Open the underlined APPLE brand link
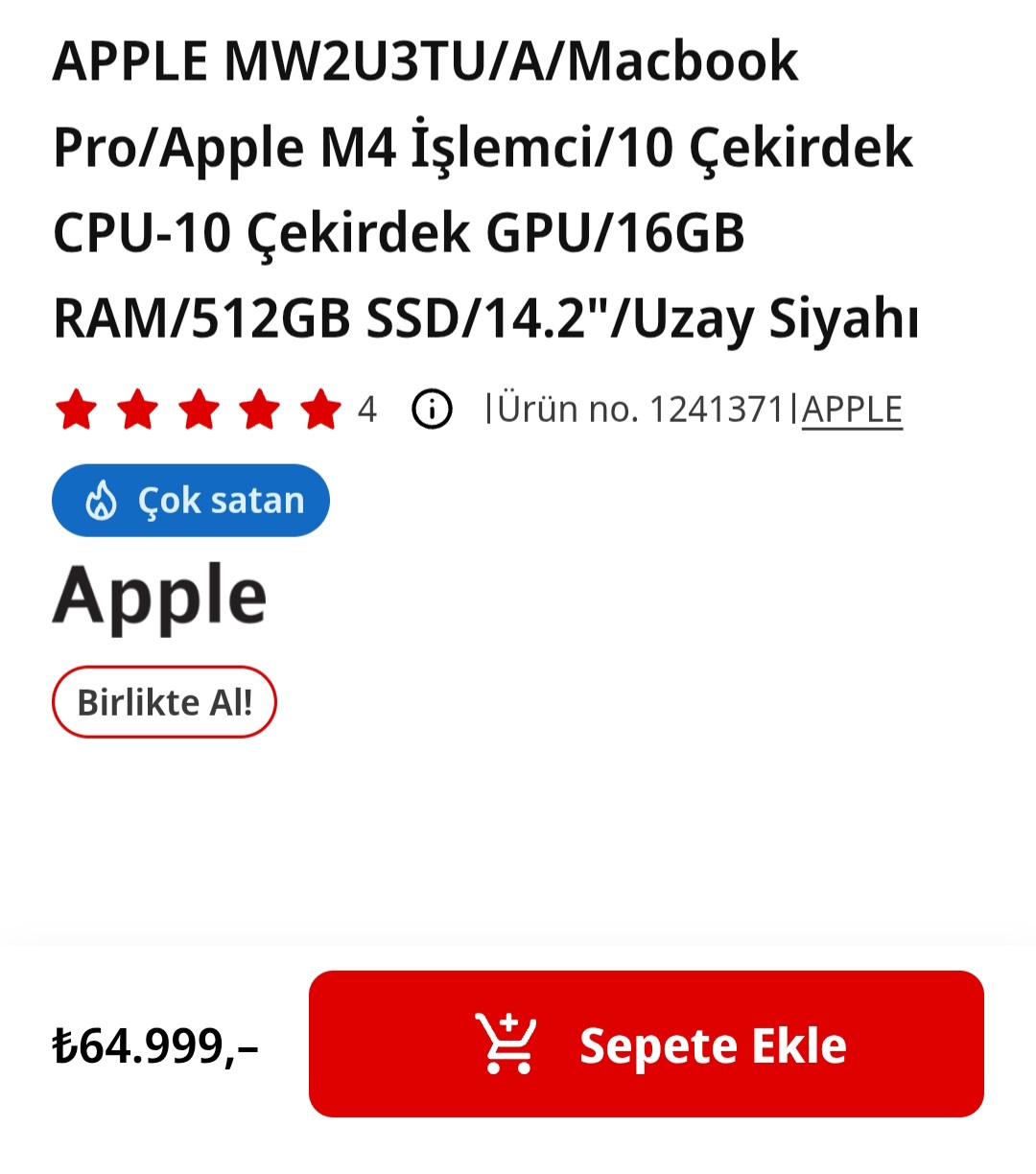The image size is (1036, 1174). click(852, 411)
